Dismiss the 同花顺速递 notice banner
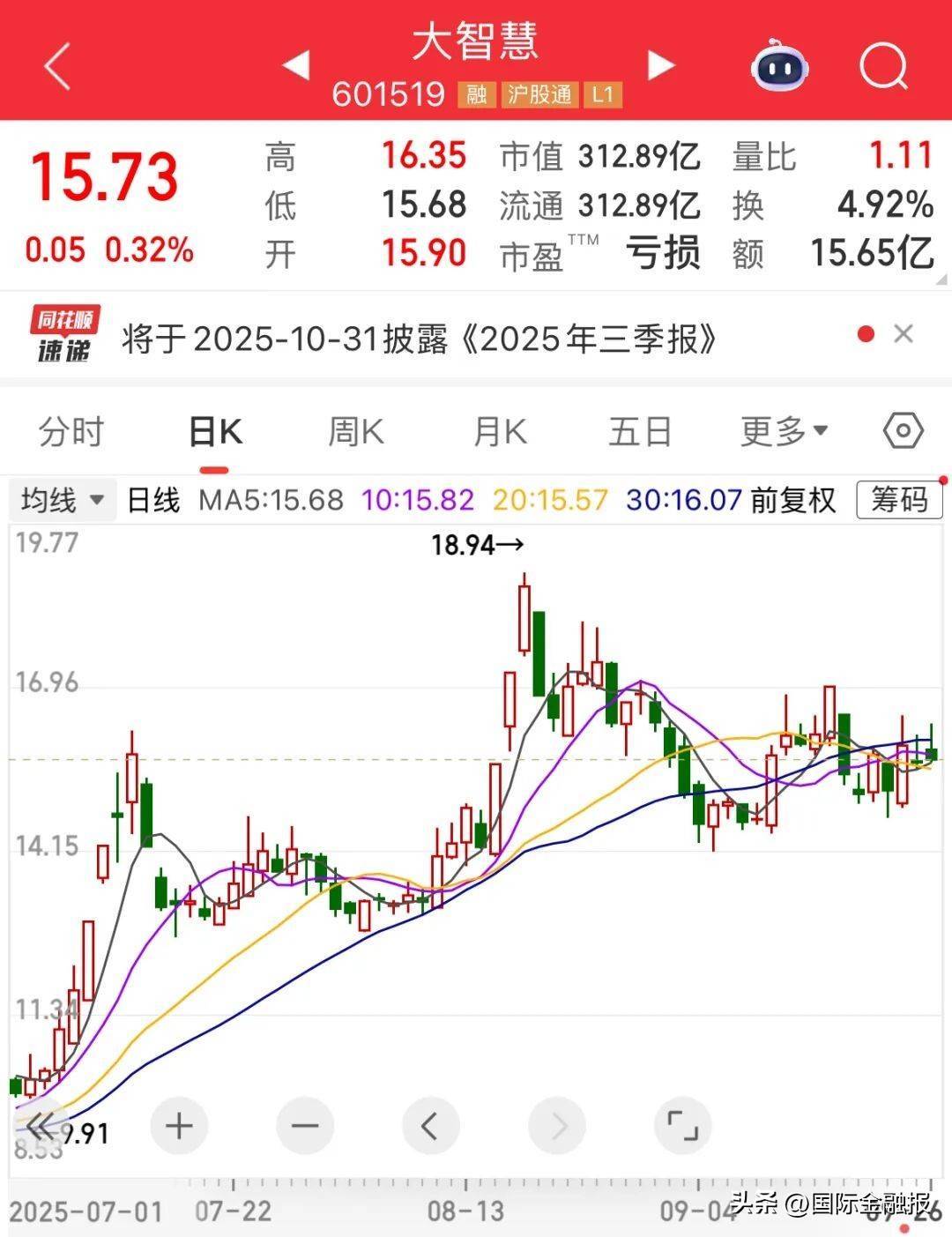Viewport: 952px width, 1237px height. (x=904, y=334)
